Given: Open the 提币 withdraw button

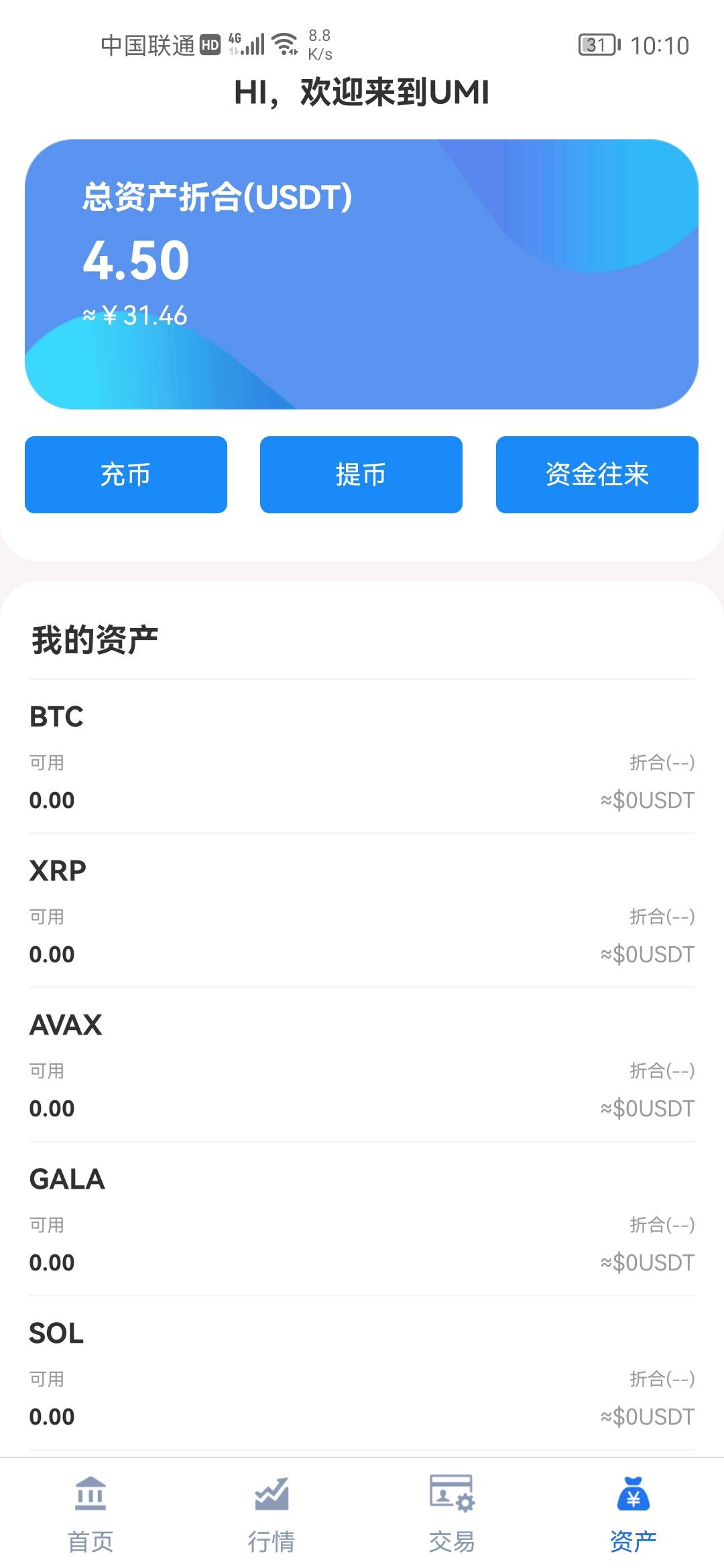Looking at the screenshot, I should click(361, 474).
